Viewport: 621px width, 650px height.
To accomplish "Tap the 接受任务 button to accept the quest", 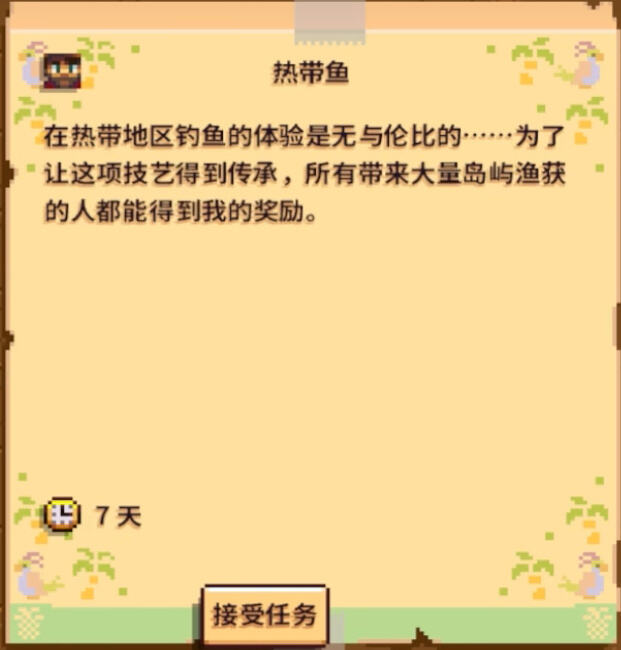I will tap(264, 614).
